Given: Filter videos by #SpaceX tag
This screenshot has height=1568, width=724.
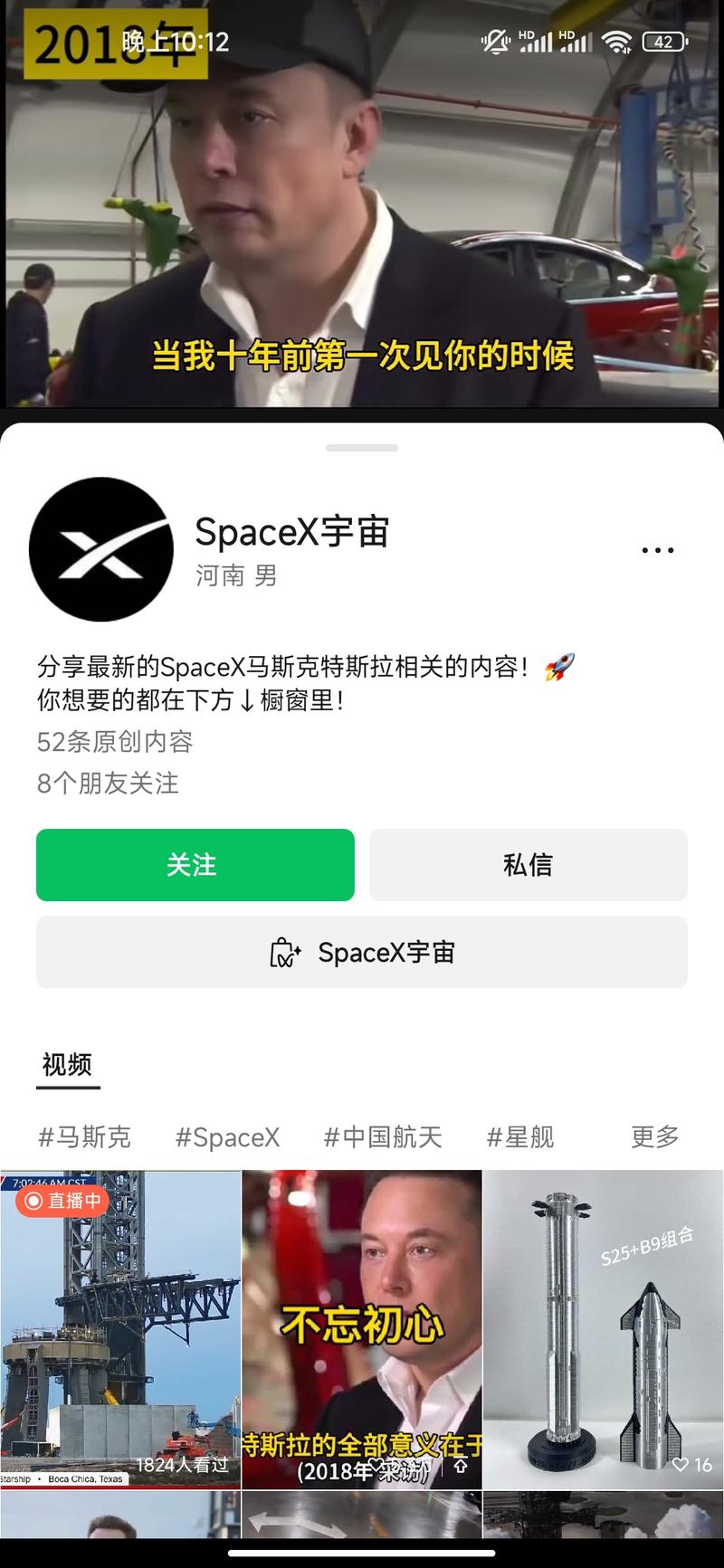Looking at the screenshot, I should 227,1137.
